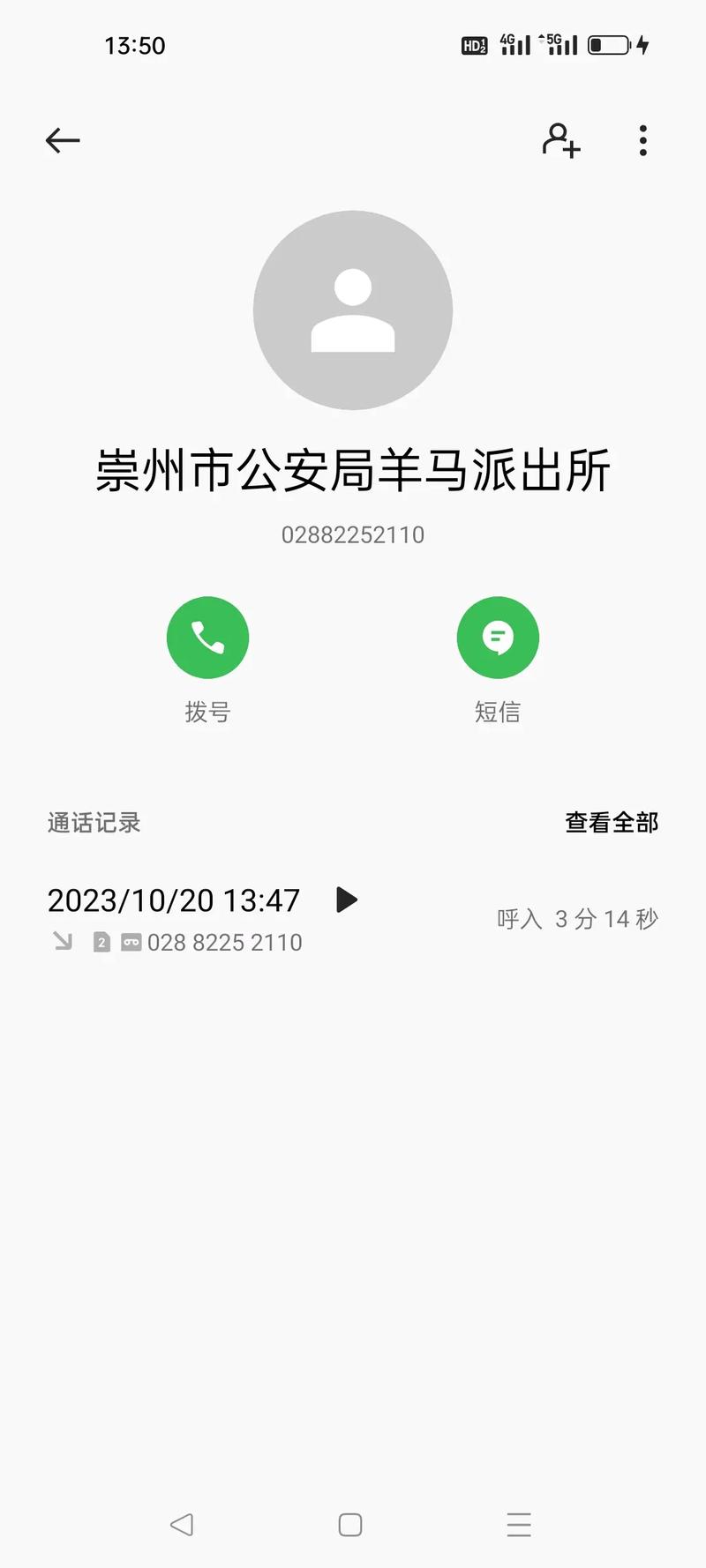Tap the green 拨号 dial icon

[207, 637]
